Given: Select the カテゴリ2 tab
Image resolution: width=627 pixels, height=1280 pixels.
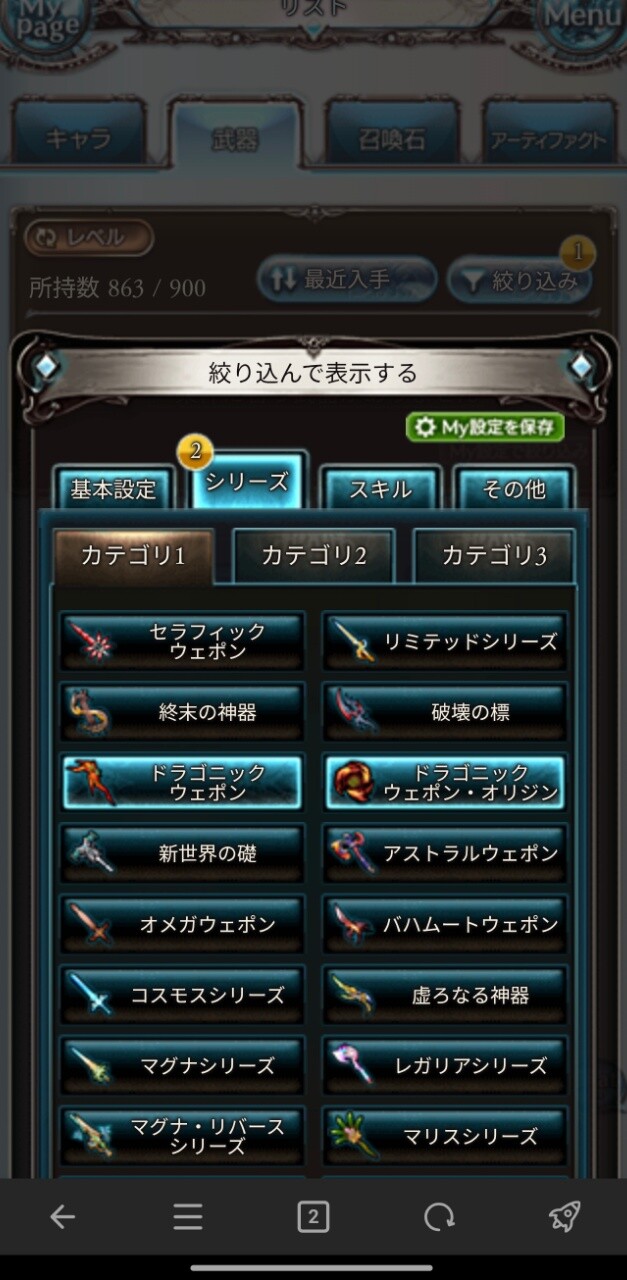Looking at the screenshot, I should (314, 556).
